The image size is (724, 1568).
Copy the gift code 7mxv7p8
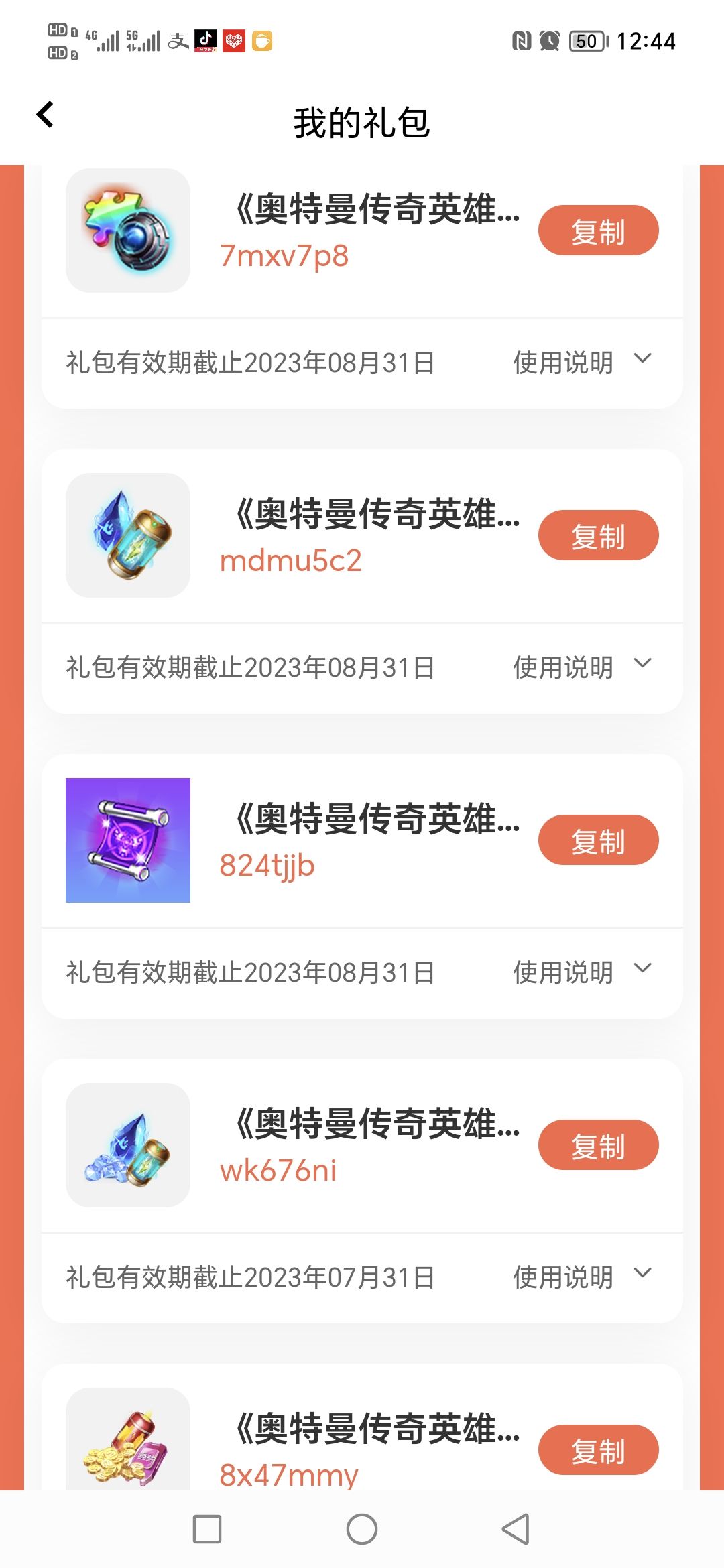pos(598,231)
